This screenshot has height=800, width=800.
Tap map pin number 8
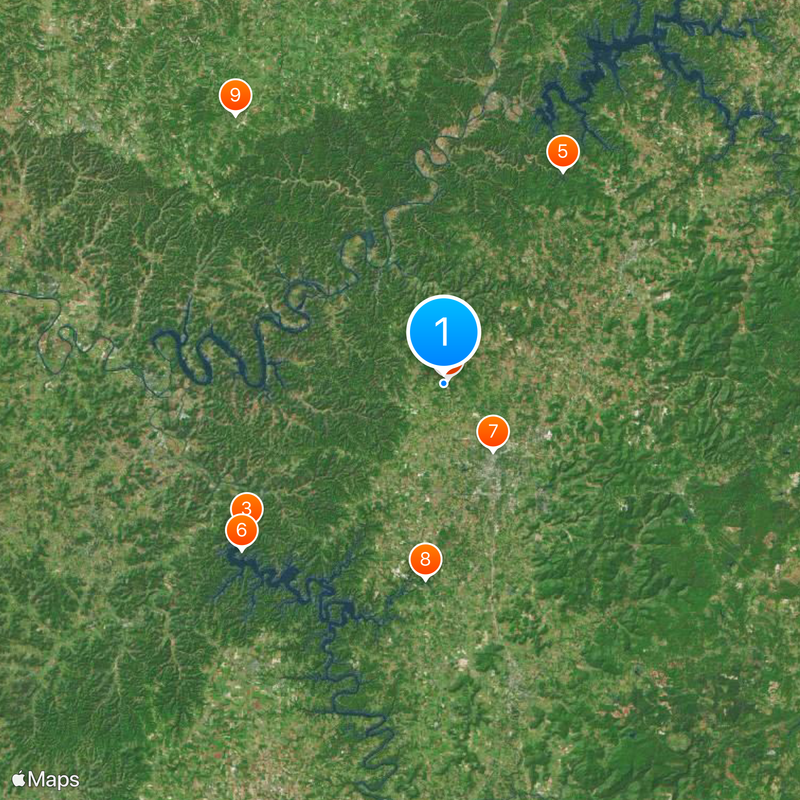pos(425,559)
